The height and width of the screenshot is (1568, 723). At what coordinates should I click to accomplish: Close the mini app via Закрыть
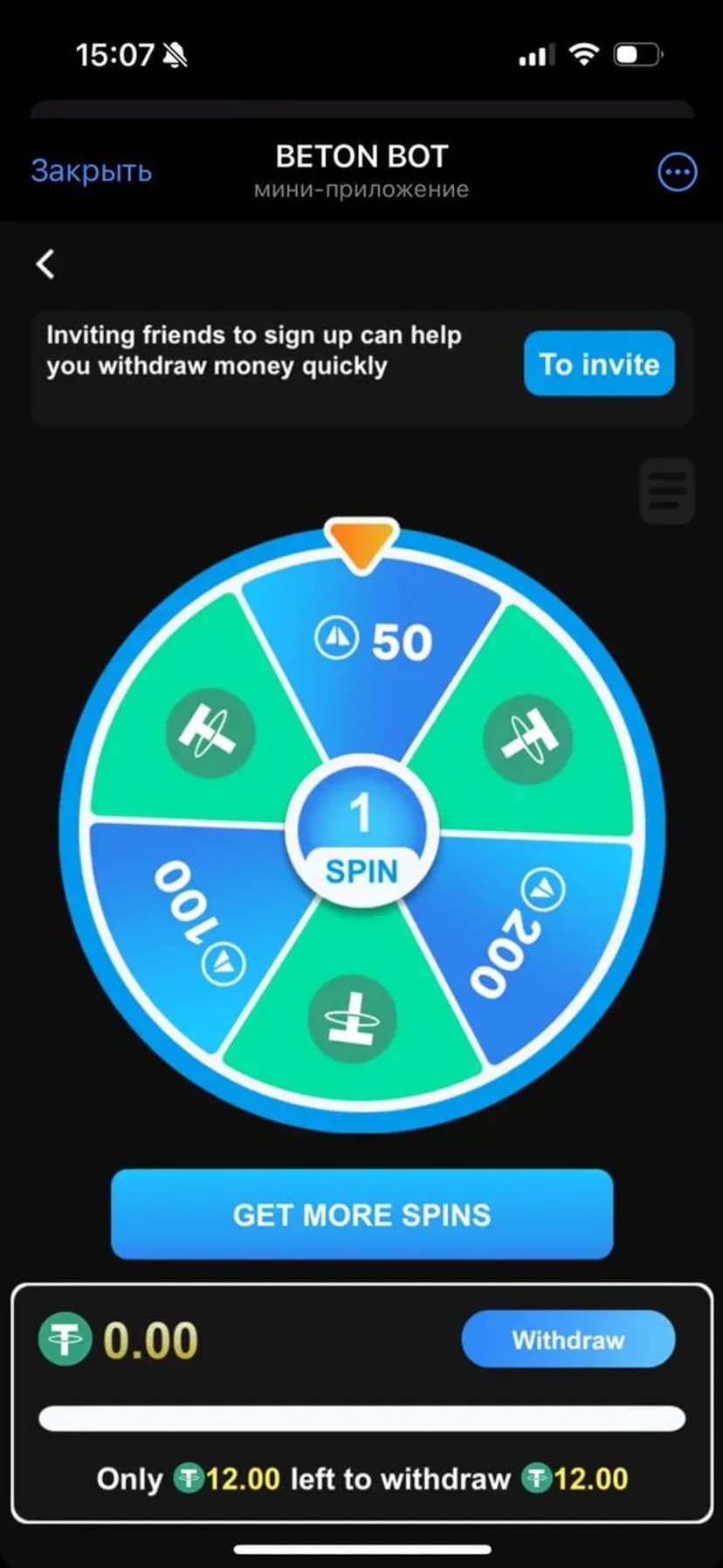point(91,171)
